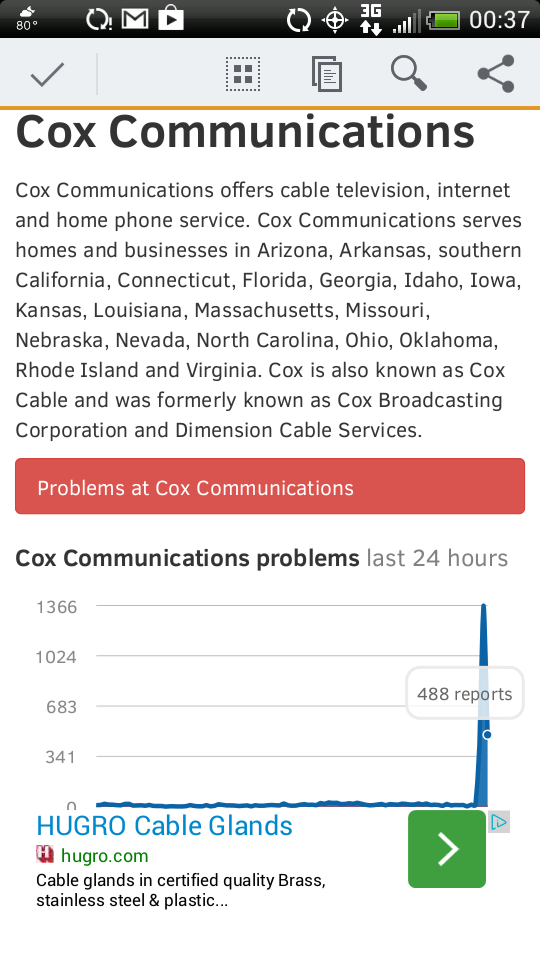
Task: Tap the select all icon
Action: pos(243,74)
